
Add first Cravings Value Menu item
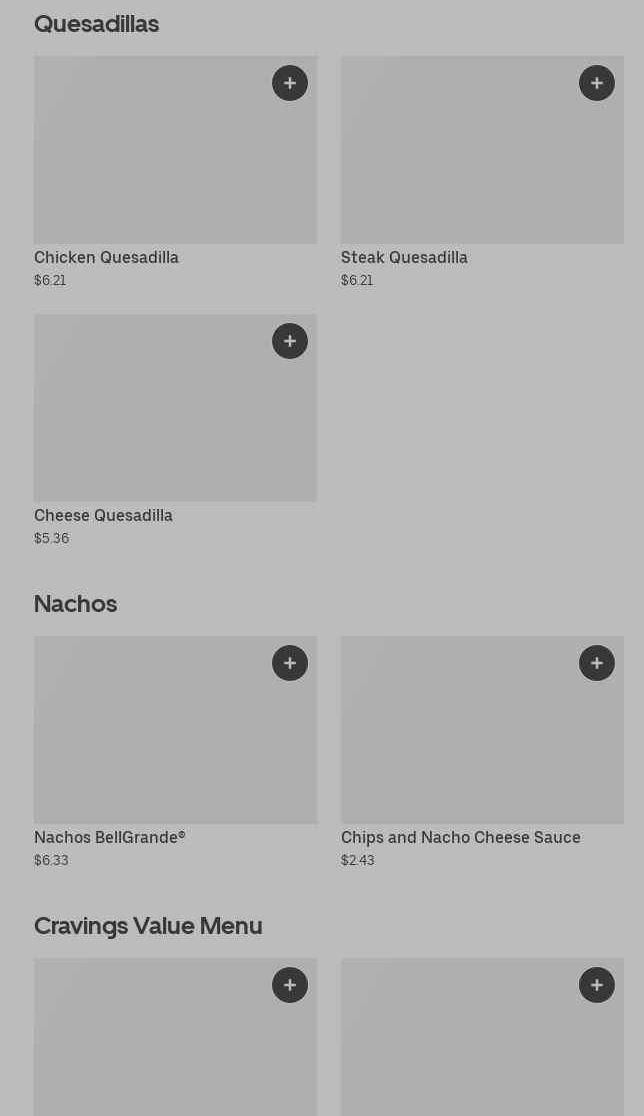(x=290, y=985)
